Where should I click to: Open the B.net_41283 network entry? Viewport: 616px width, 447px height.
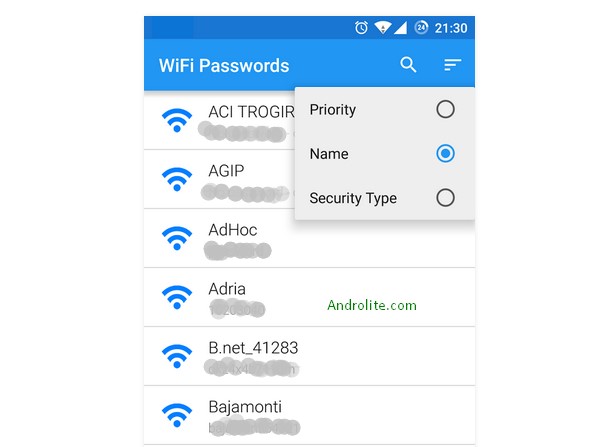pos(310,356)
